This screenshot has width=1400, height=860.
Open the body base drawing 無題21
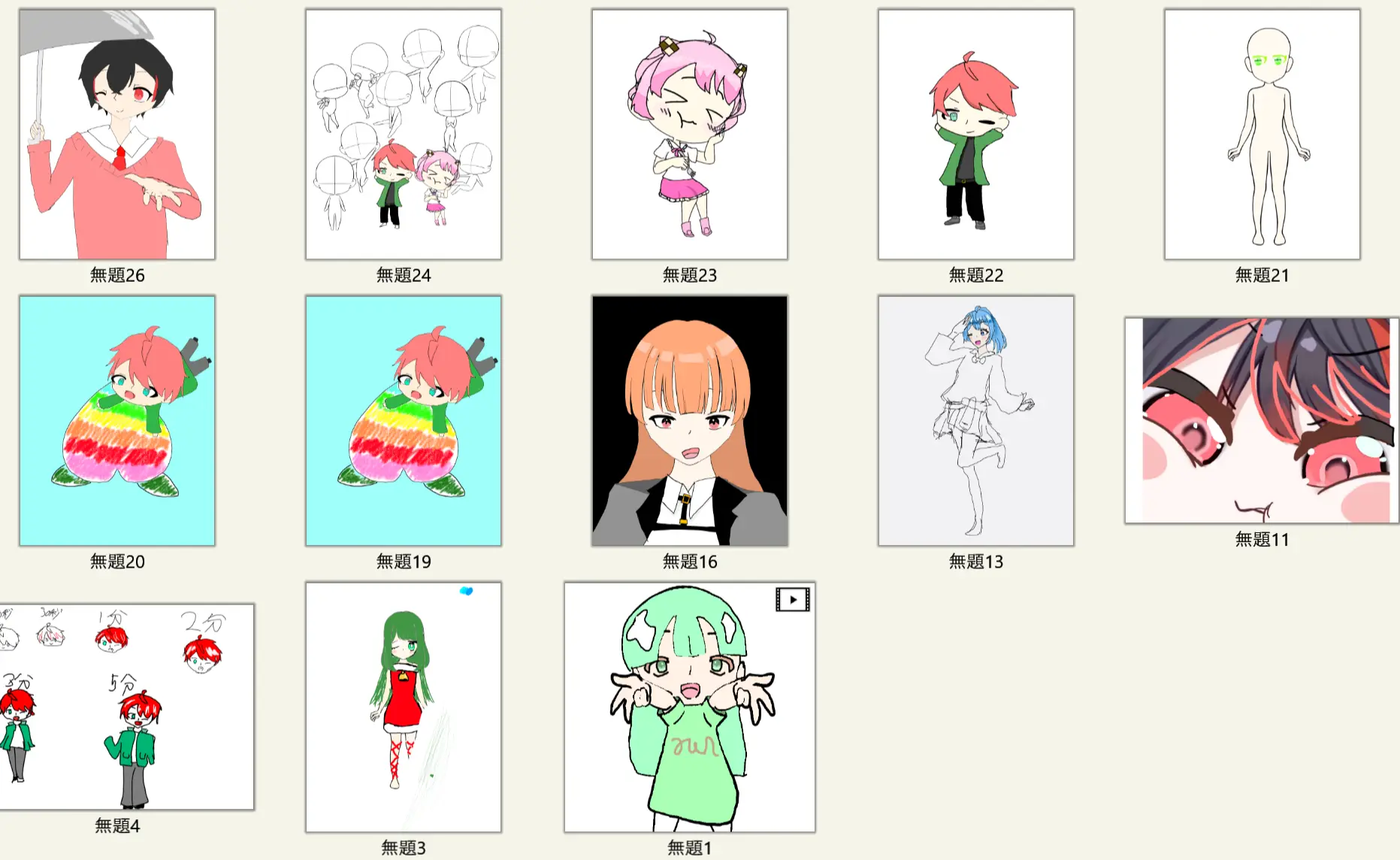point(1262,135)
